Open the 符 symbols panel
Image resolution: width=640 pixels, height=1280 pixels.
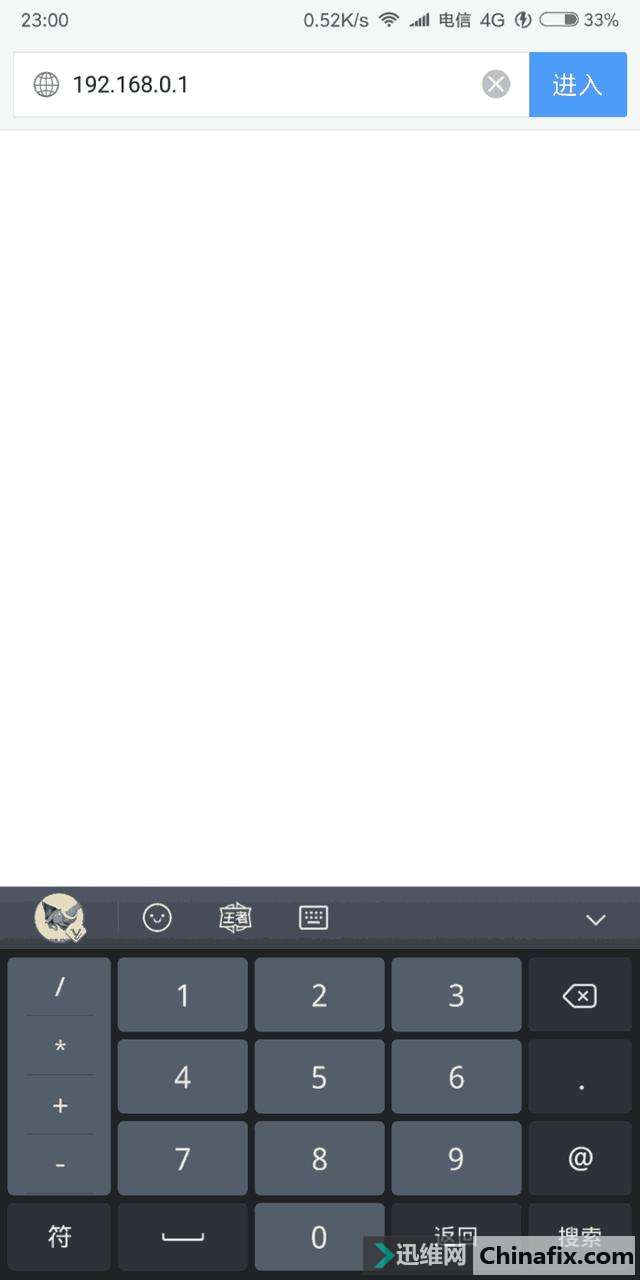coord(59,1236)
